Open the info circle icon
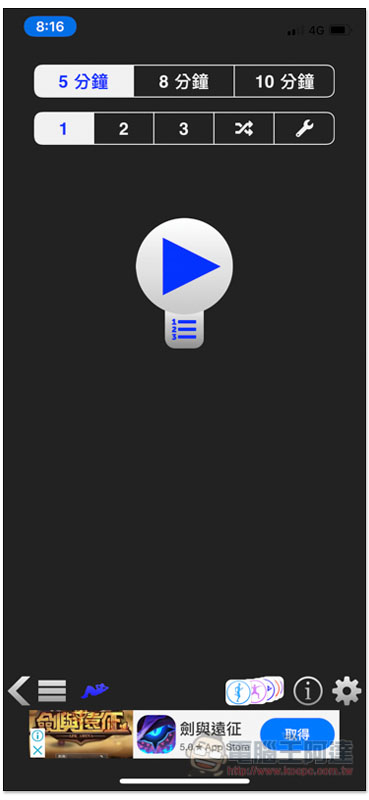Screen dimensions: 369x800 tap(308, 691)
